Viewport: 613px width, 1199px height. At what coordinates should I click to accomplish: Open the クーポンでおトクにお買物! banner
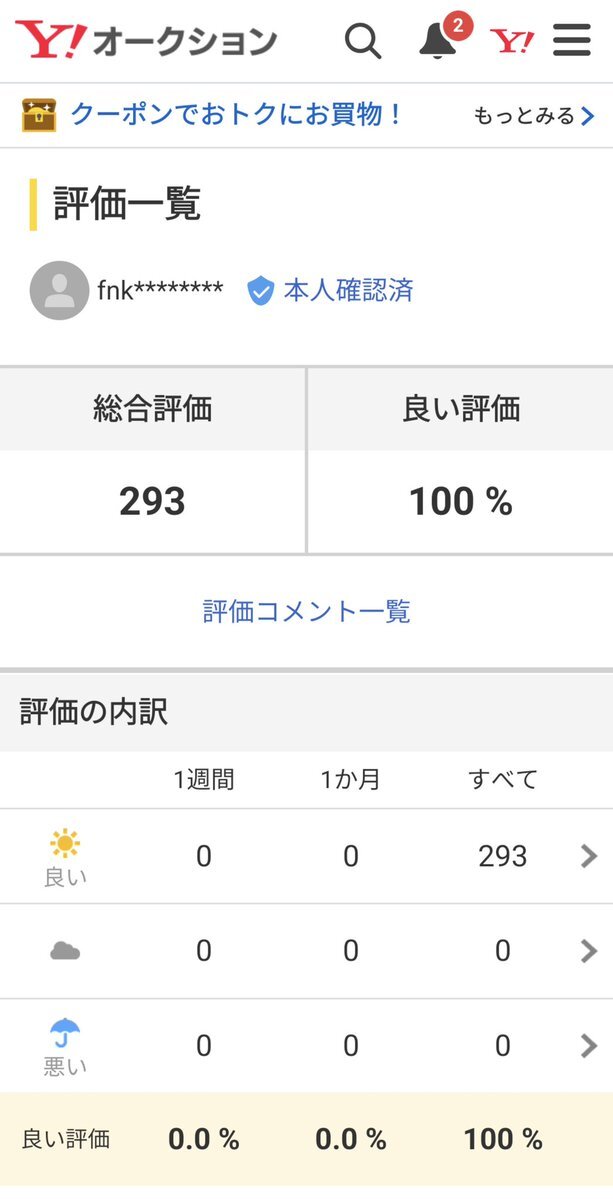236,115
